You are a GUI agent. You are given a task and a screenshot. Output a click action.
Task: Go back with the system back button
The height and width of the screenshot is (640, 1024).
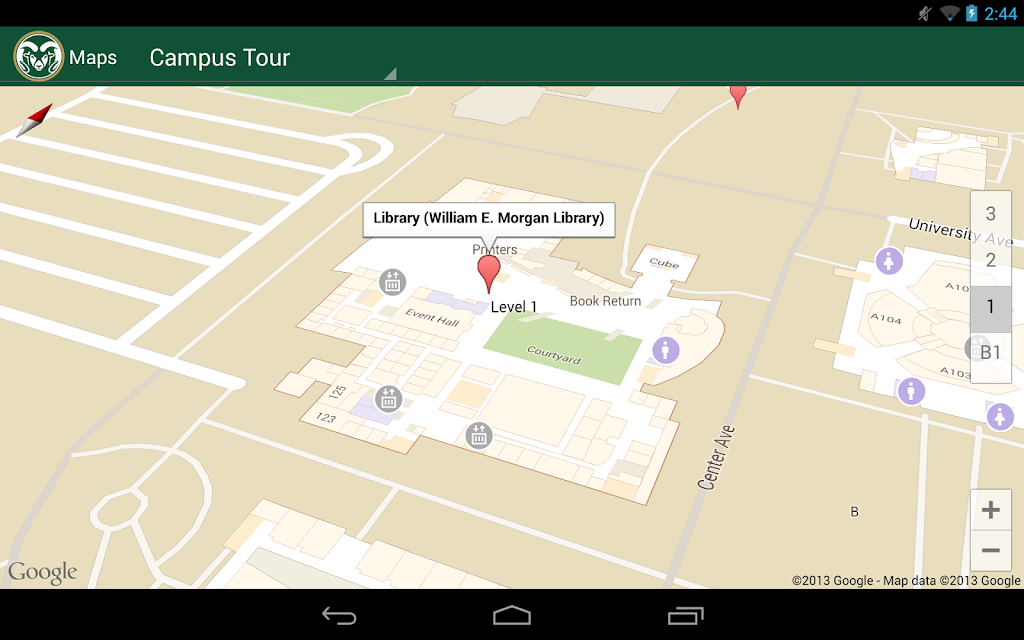pyautogui.click(x=340, y=615)
